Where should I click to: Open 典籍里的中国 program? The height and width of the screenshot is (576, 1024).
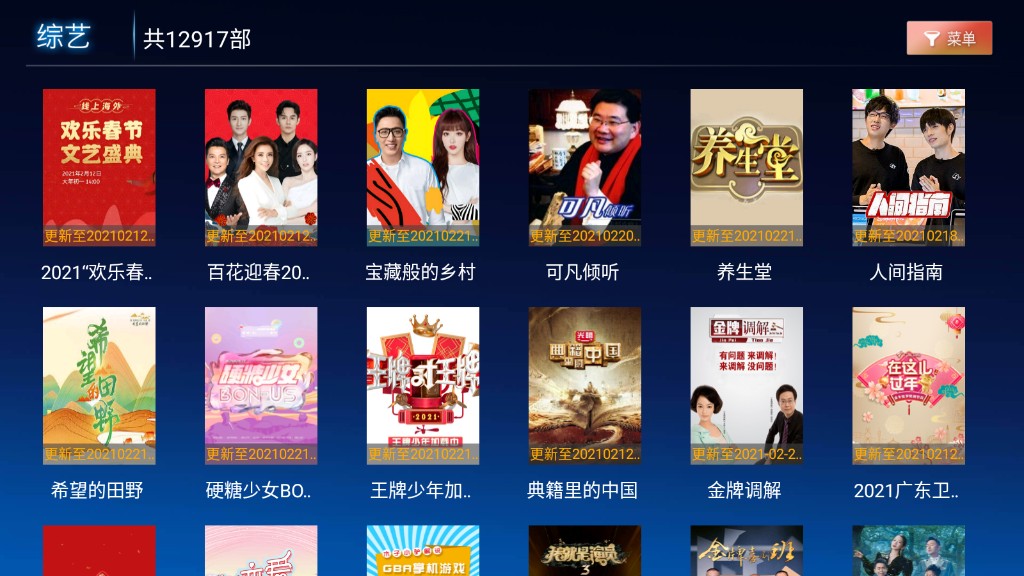pos(585,386)
